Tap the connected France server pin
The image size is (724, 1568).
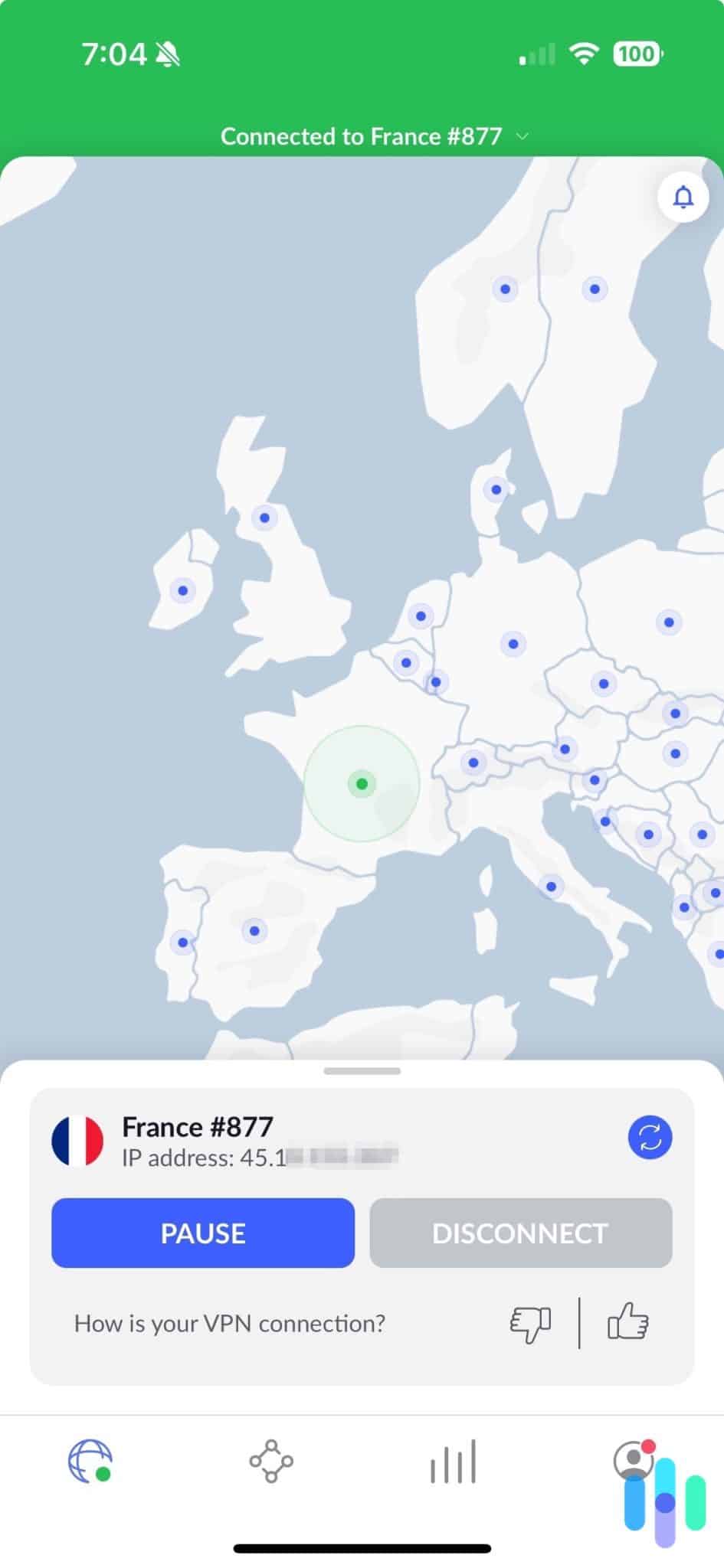click(362, 783)
